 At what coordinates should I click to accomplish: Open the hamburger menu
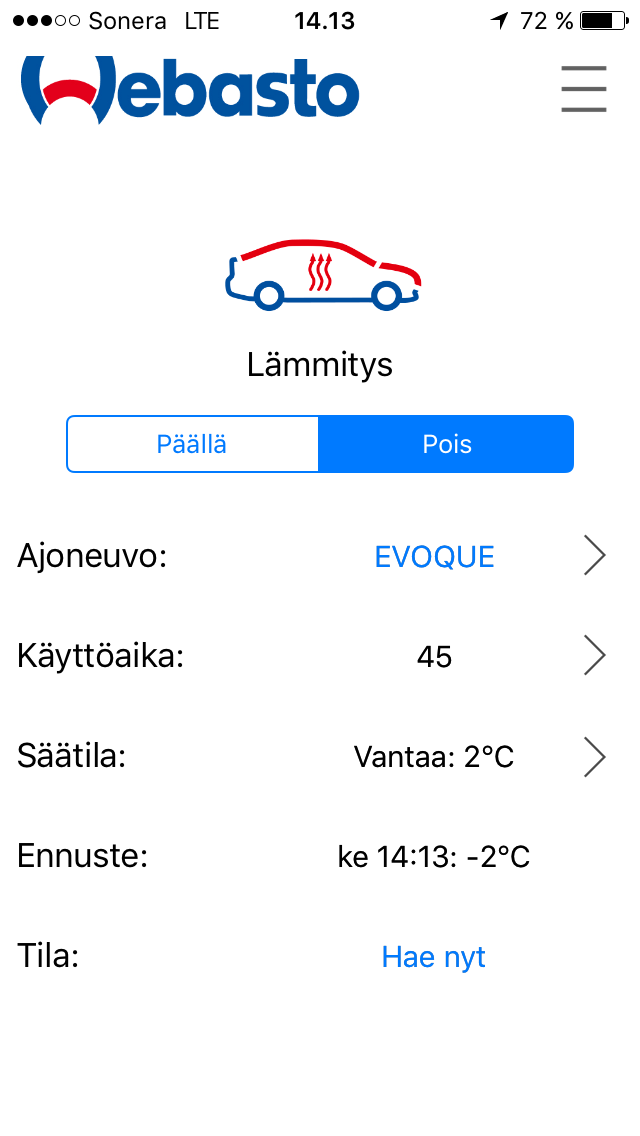[x=583, y=89]
